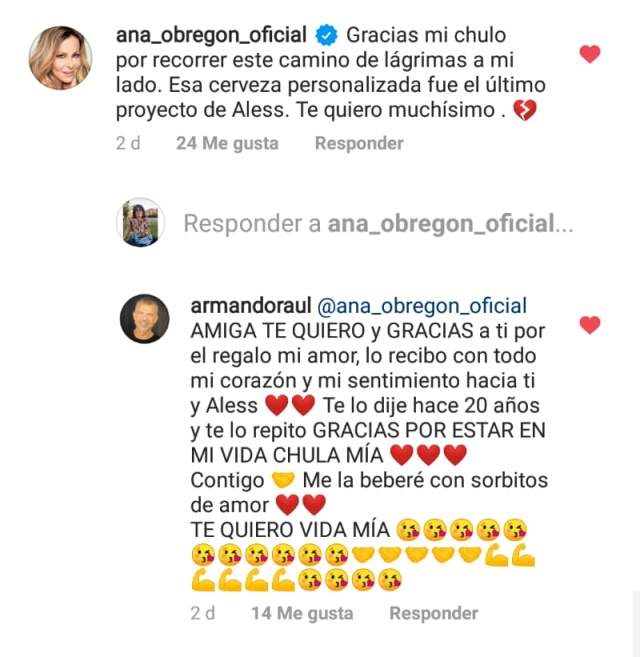Focus the 'Responder a ana_obregon_oficial' field
Screen dimensions: 640x657
[378, 224]
